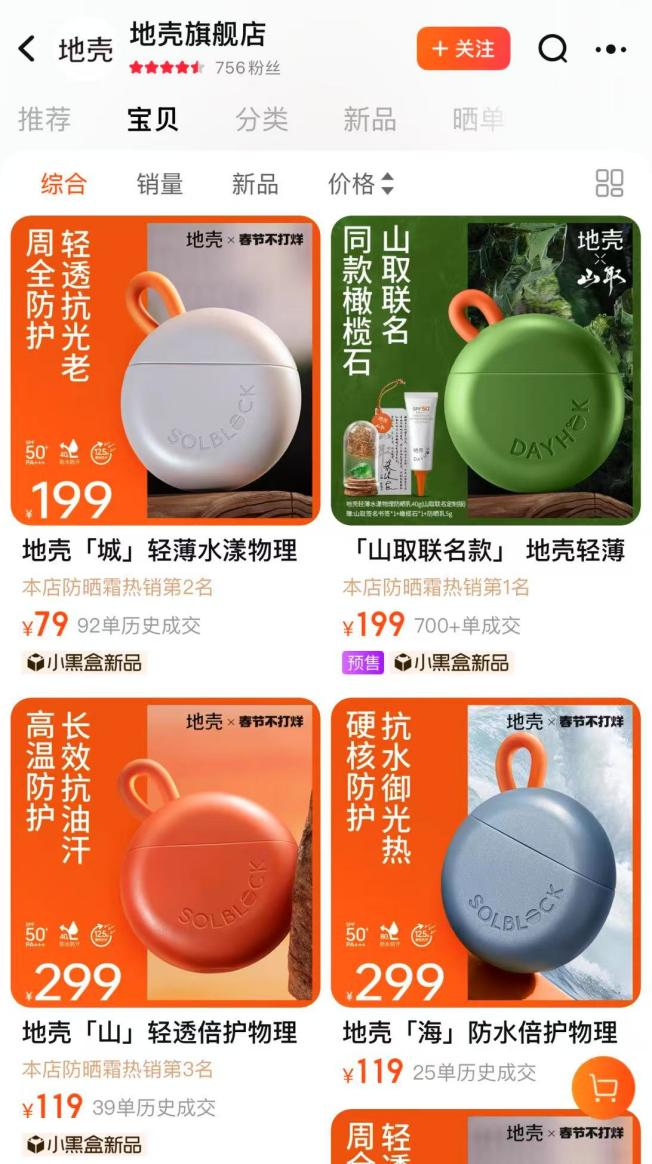Image resolution: width=652 pixels, height=1164 pixels.
Task: Open search in the store
Action: click(552, 48)
